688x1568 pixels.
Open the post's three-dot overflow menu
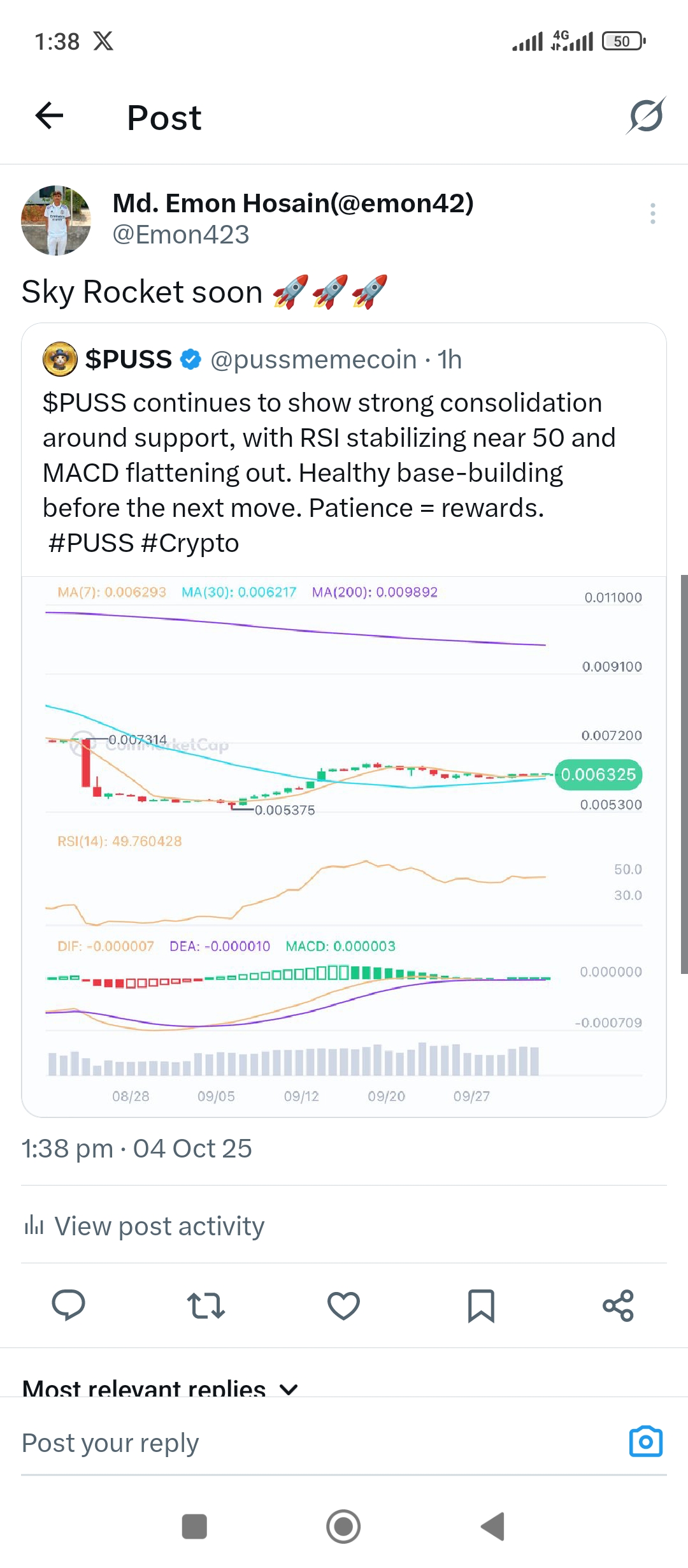click(x=652, y=214)
